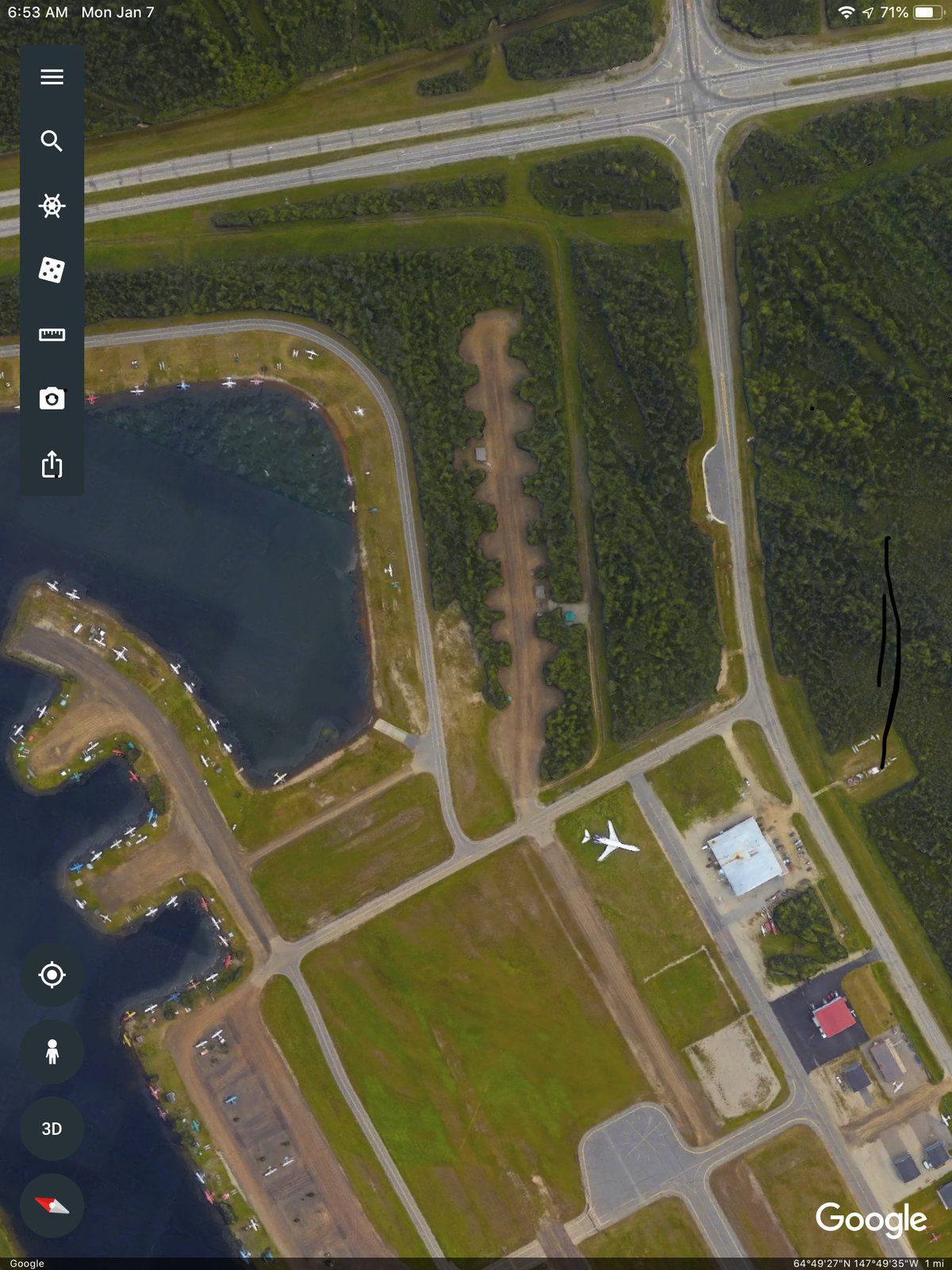The image size is (952, 1270).
Task: Switch to 3D view
Action: 52,1128
